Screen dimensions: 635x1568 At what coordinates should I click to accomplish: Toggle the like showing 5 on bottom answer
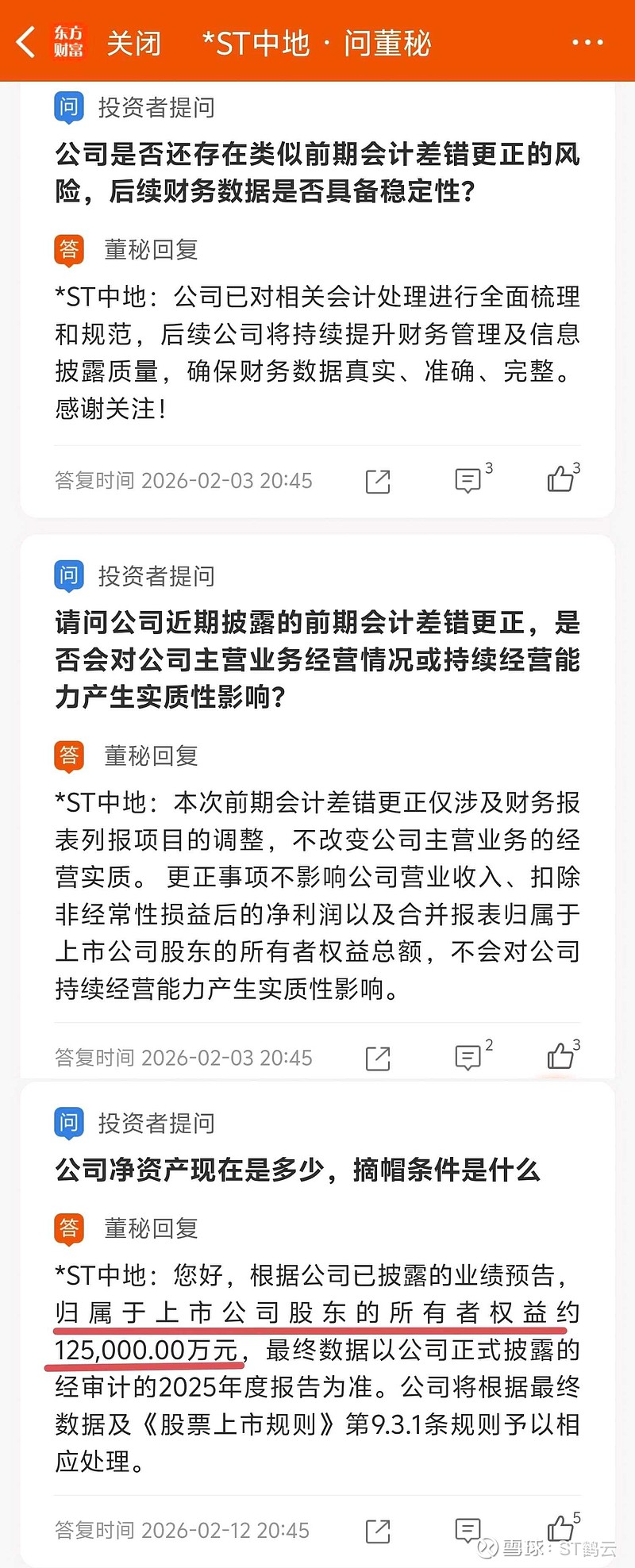coord(561,1527)
